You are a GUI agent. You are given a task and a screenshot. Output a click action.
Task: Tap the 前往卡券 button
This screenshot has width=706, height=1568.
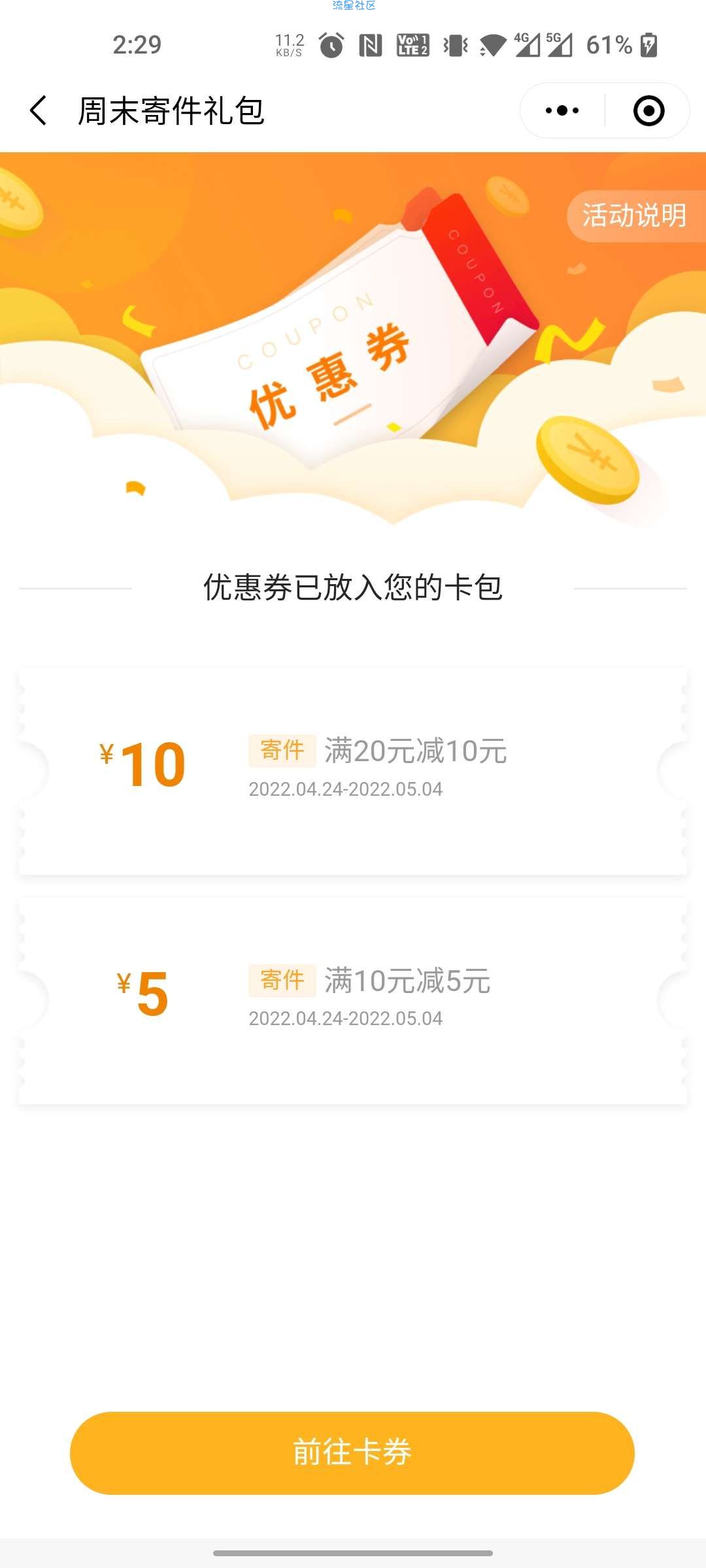(352, 1453)
